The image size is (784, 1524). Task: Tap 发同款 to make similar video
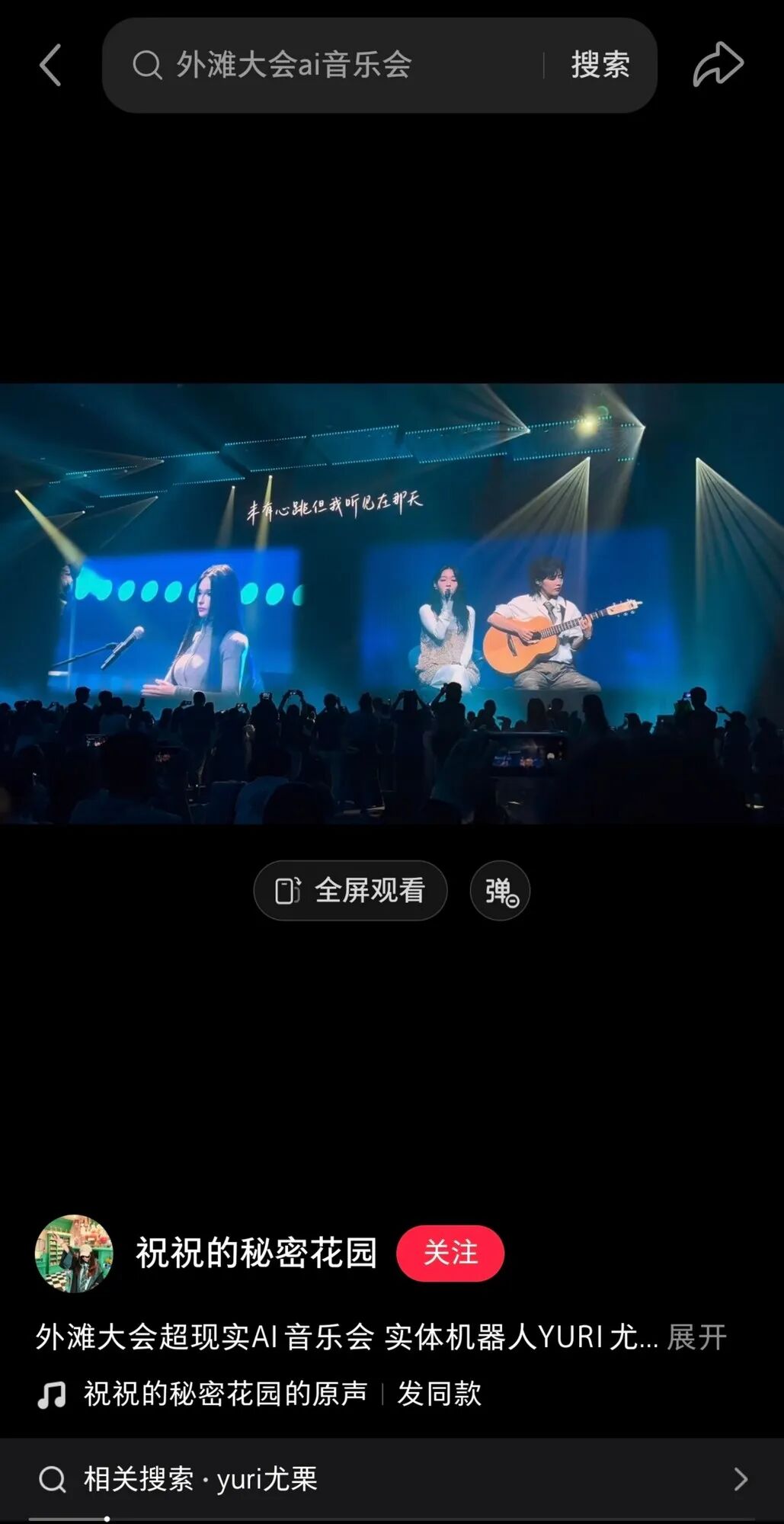(440, 1394)
